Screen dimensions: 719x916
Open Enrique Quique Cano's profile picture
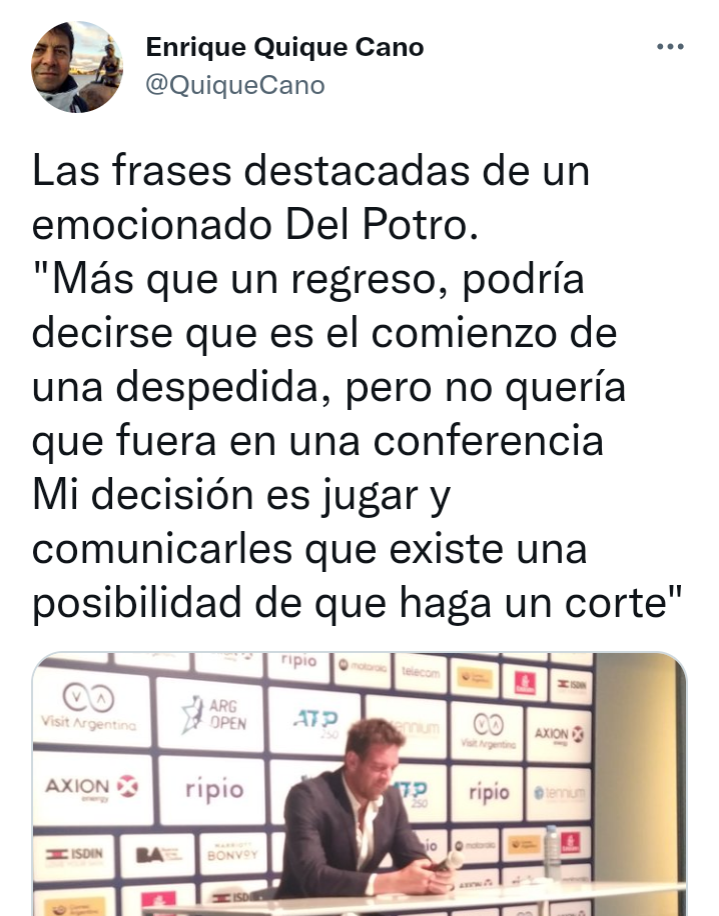coord(78,67)
